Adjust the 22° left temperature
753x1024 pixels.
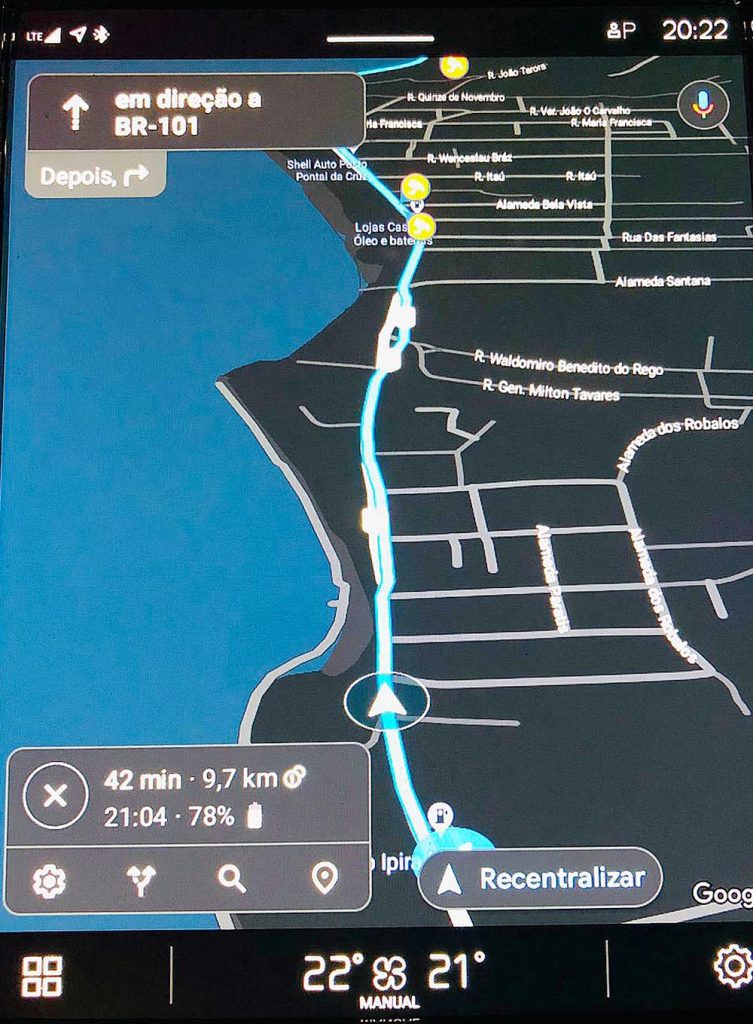(x=333, y=972)
